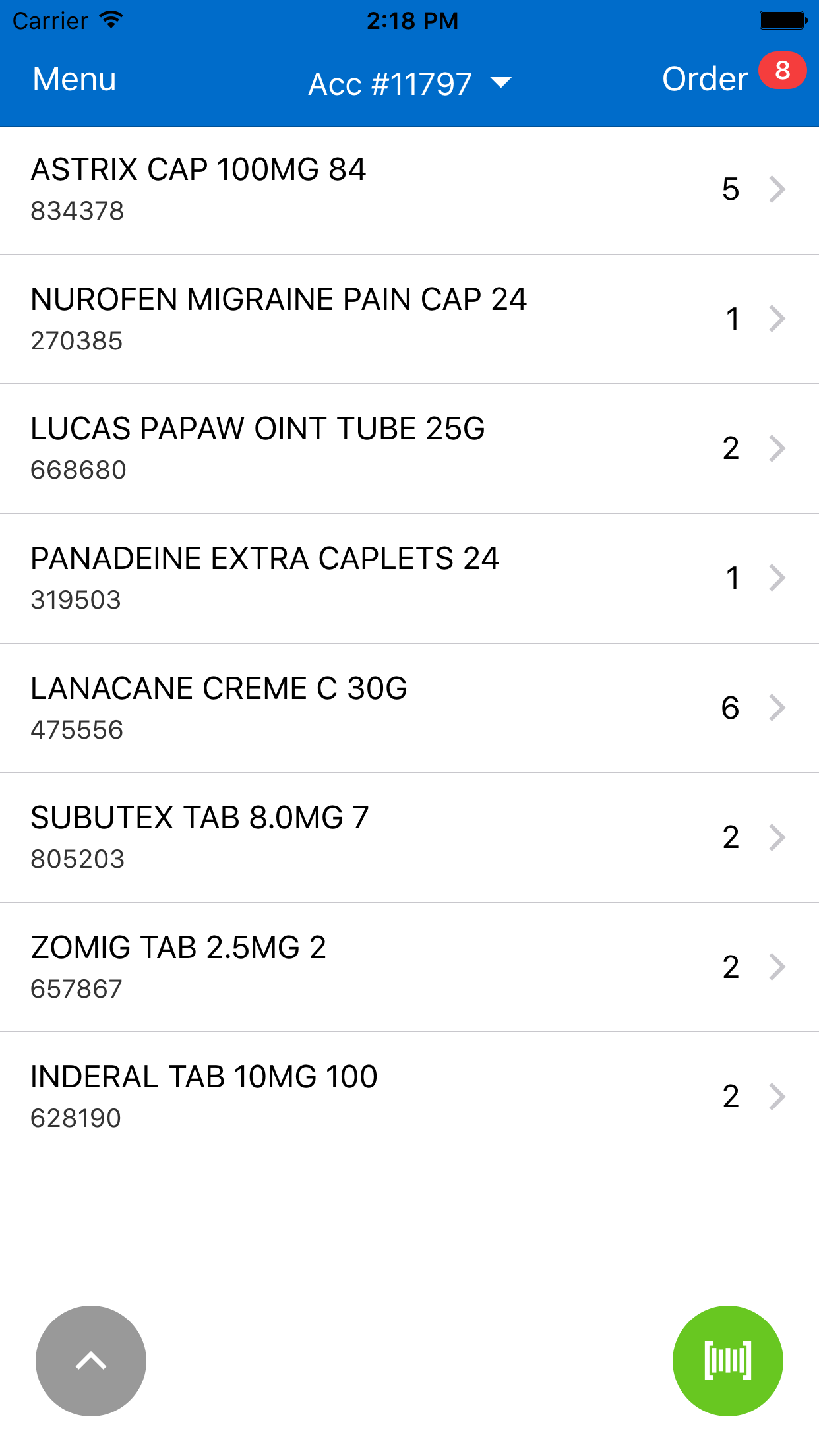This screenshot has width=819, height=1456.
Task: Open NUROFEN MIGRAINE PAIN CAP 24 row
Action: point(409,319)
